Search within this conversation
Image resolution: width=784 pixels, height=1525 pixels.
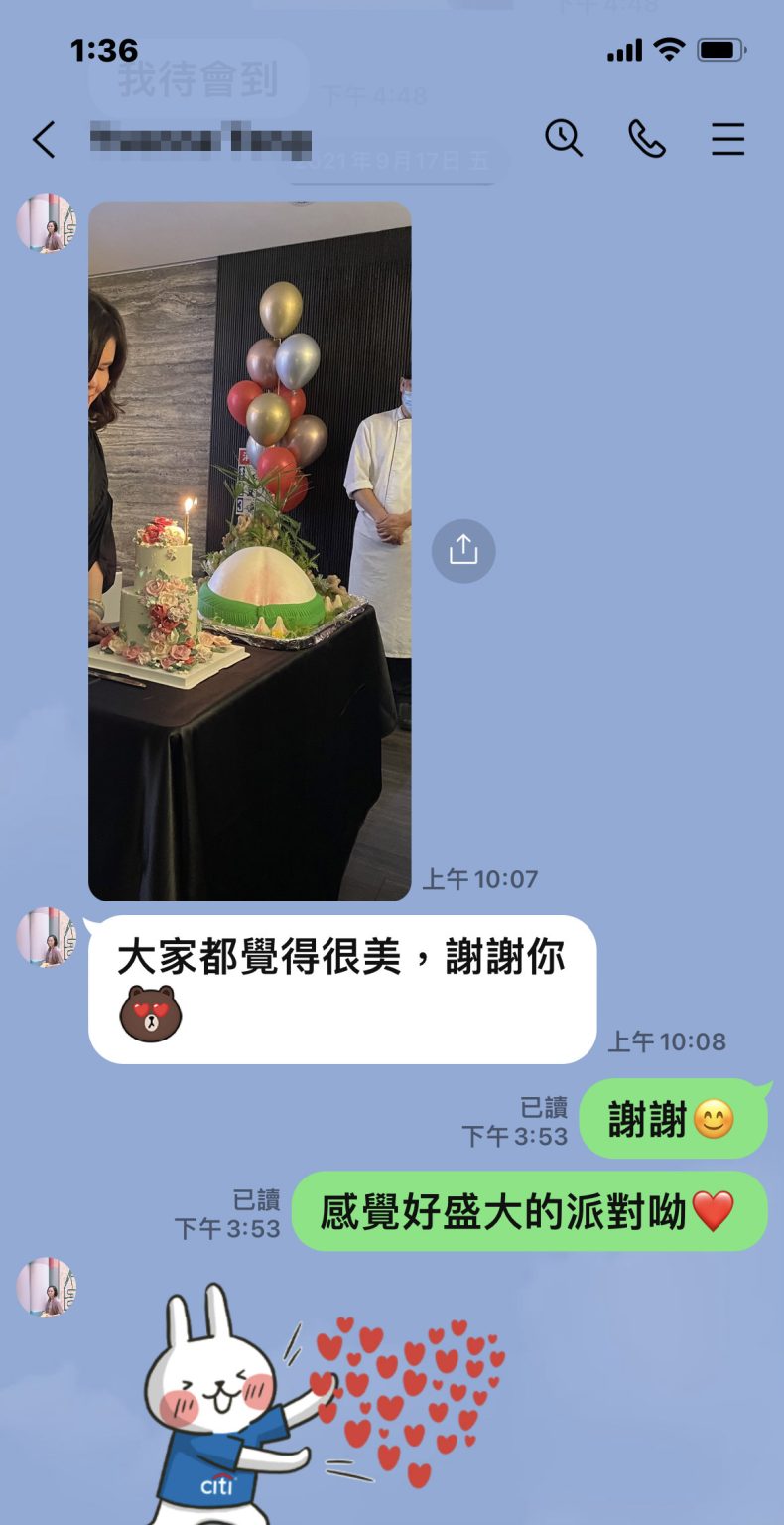(563, 138)
